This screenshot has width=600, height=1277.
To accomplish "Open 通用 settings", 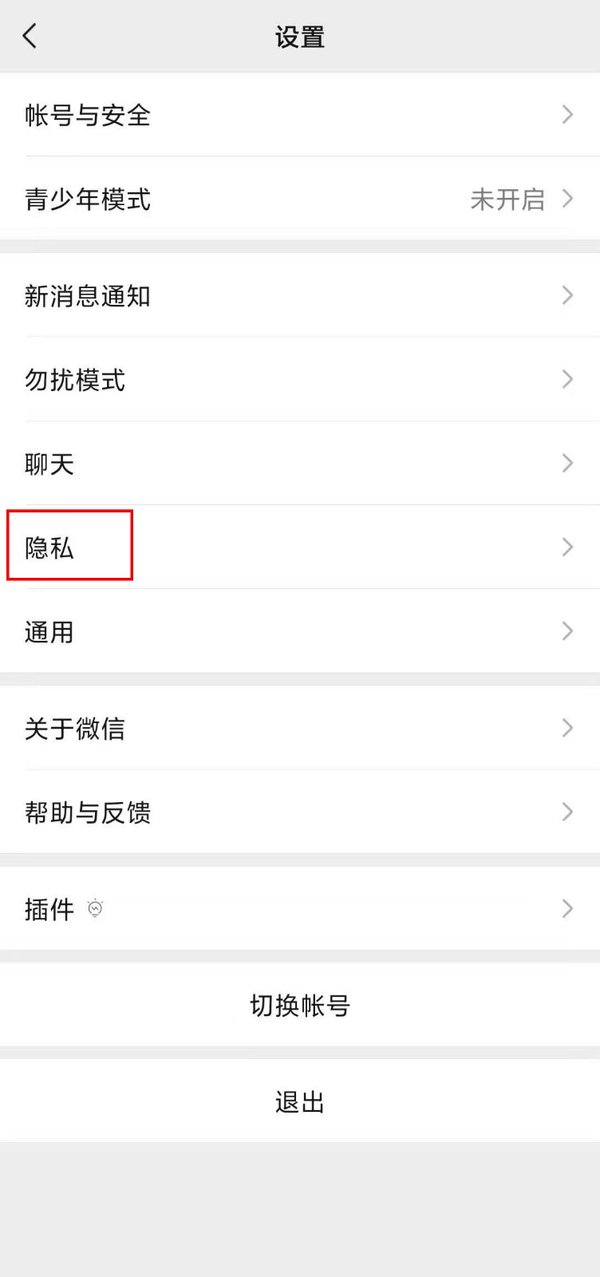I will pyautogui.click(x=300, y=632).
